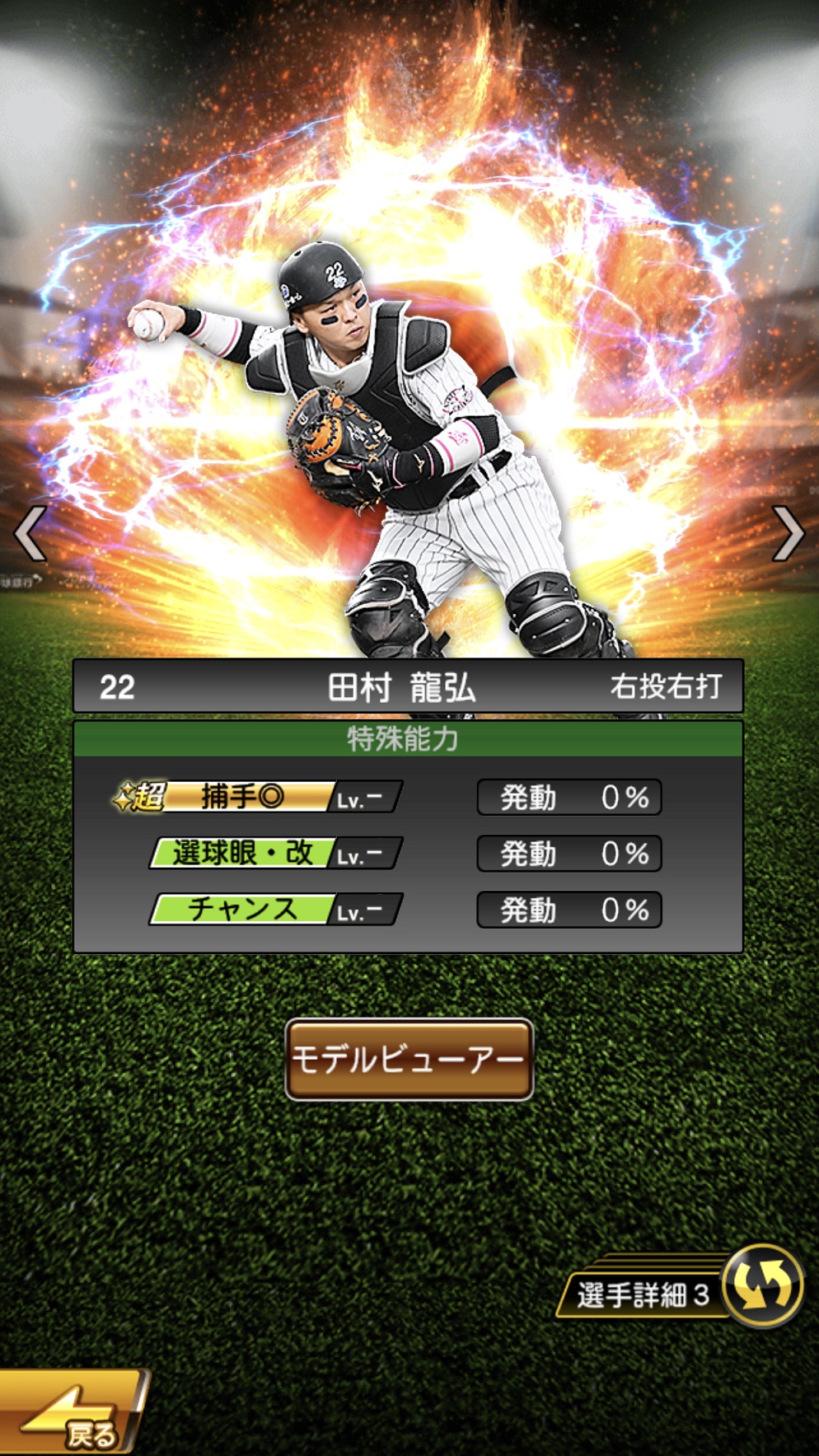This screenshot has width=819, height=1456.
Task: Go to the next player with right arrow
Action: [788, 534]
